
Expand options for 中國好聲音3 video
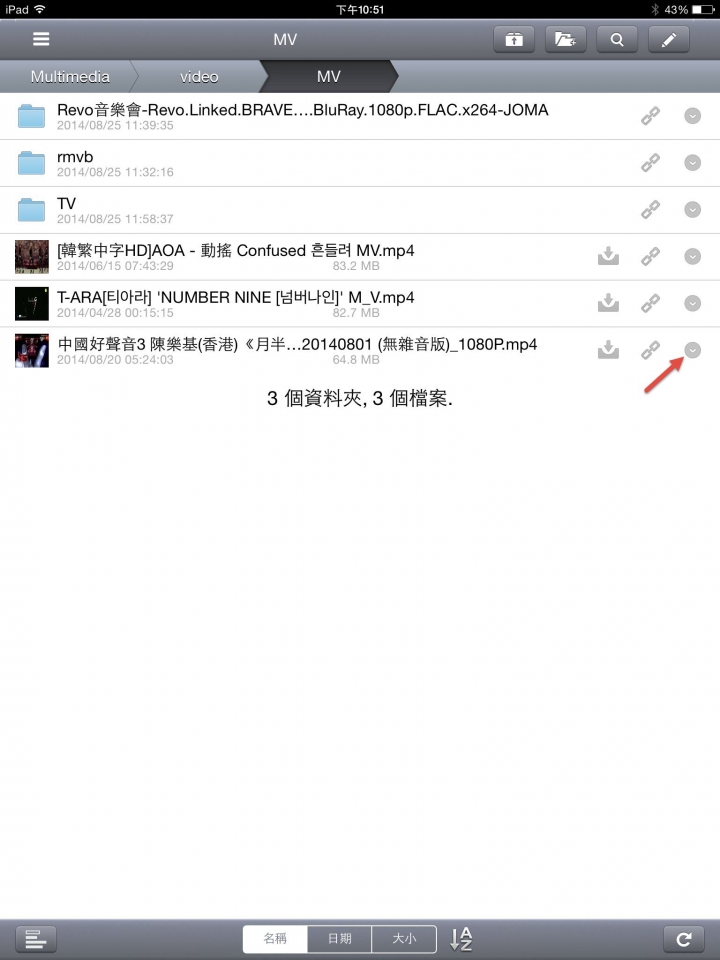click(692, 350)
